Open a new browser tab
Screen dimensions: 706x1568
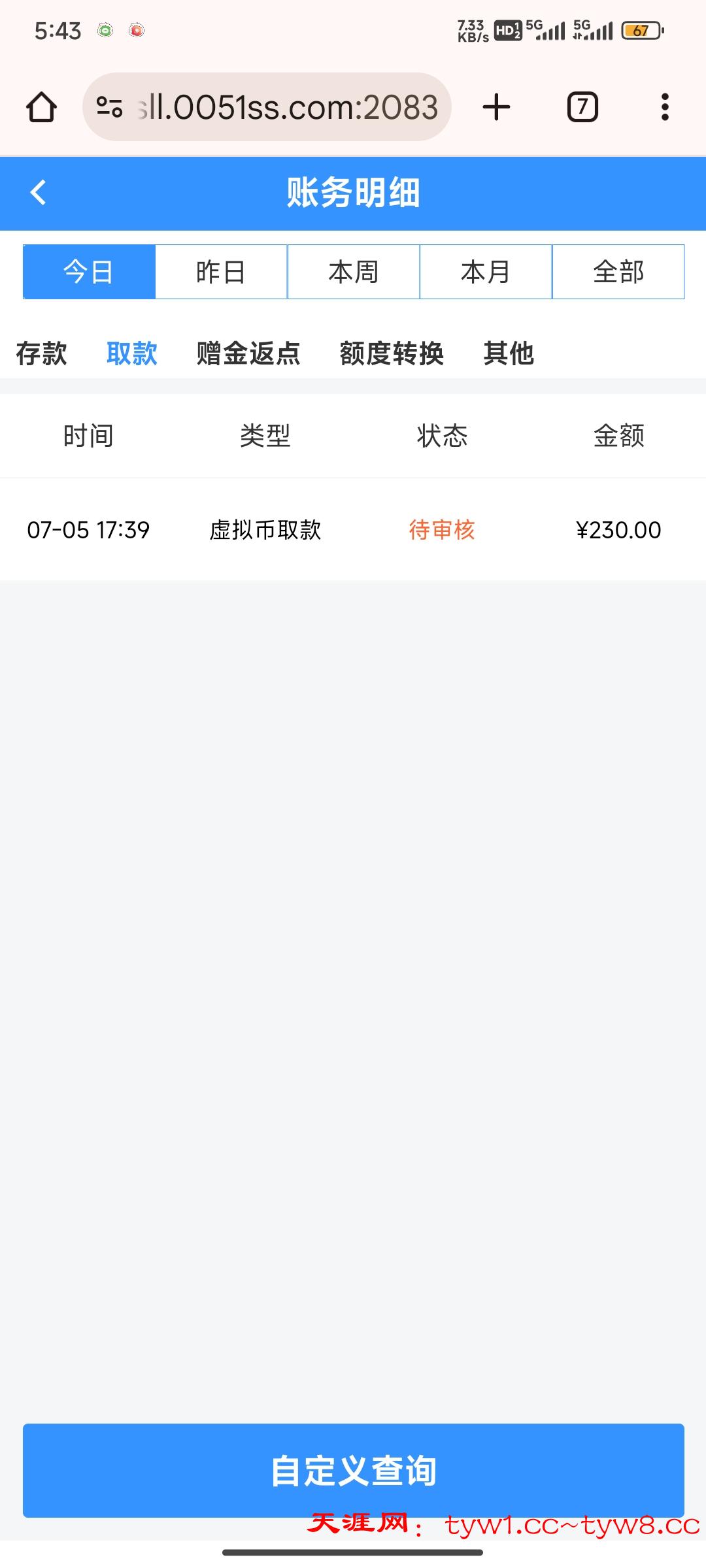pos(497,107)
